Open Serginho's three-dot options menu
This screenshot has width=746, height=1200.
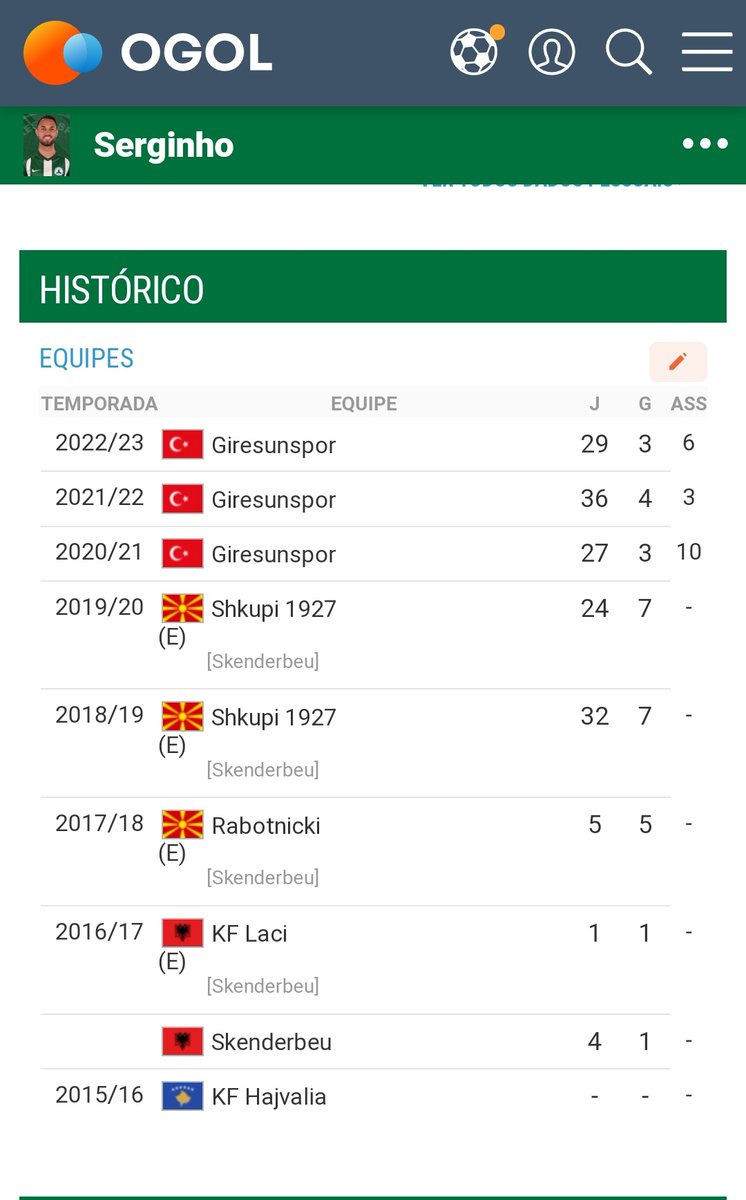click(705, 144)
